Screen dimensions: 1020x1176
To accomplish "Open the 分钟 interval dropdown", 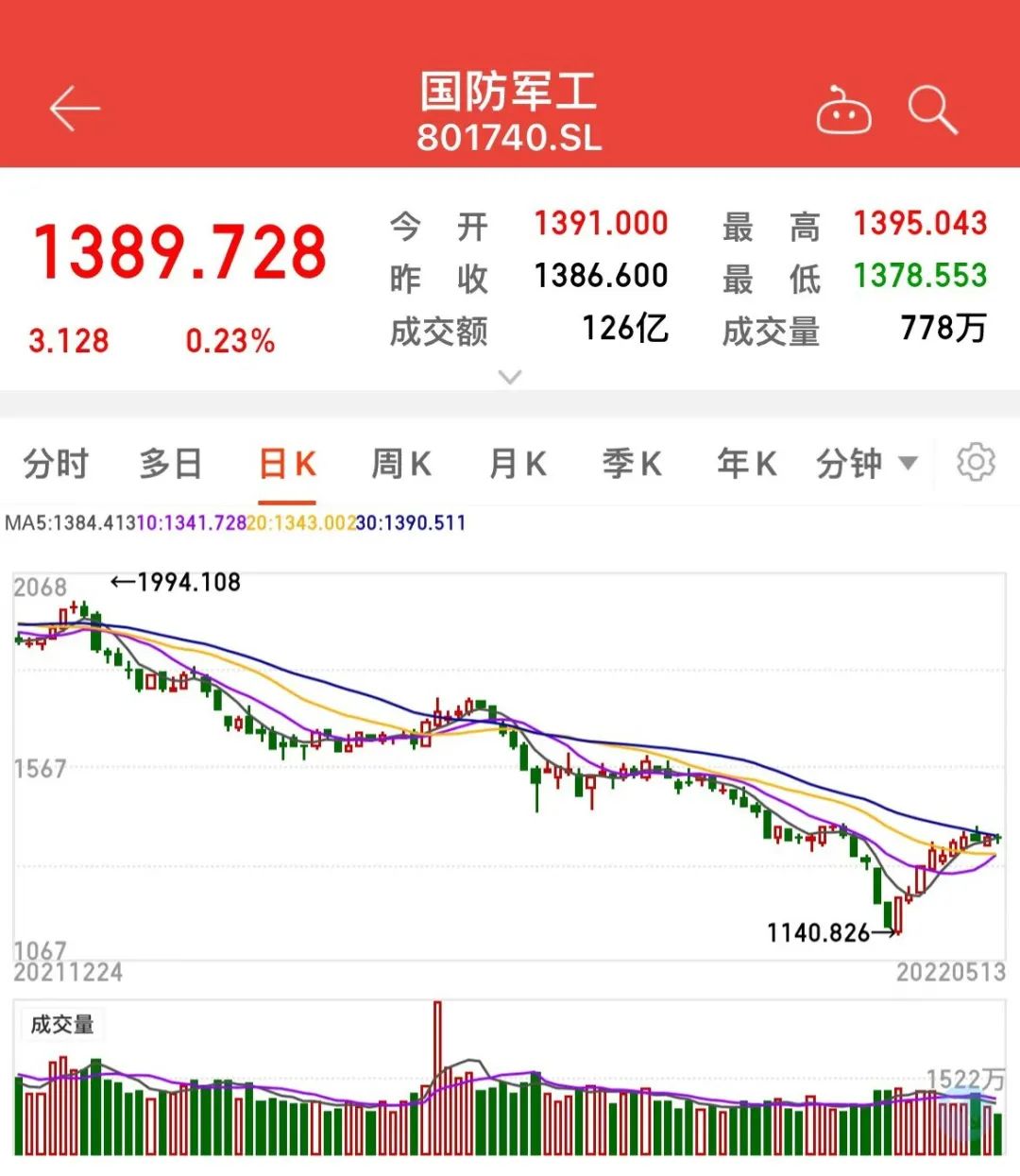I will (x=861, y=464).
